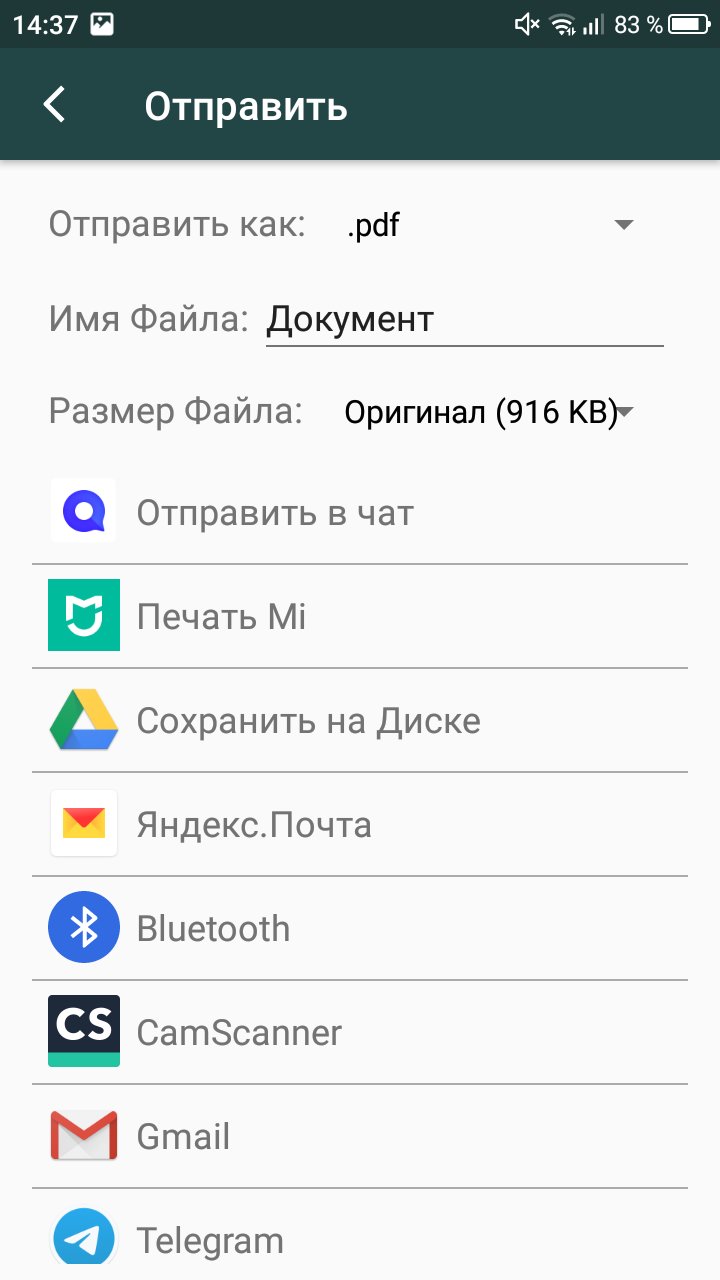Screen dimensions: 720x1280
Task: Send the file to Telegram
Action: tap(360, 1236)
